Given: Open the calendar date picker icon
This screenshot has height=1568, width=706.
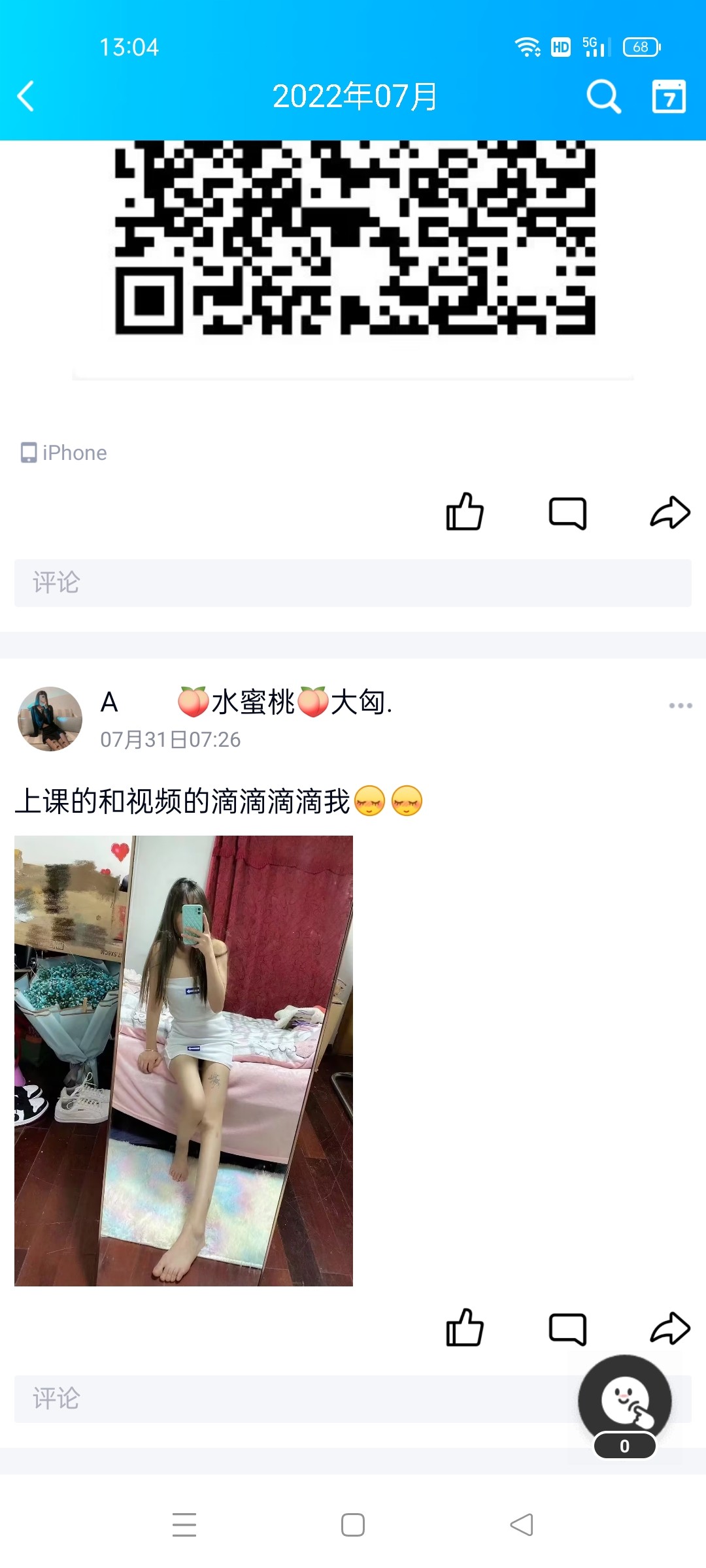Looking at the screenshot, I should 669,97.
